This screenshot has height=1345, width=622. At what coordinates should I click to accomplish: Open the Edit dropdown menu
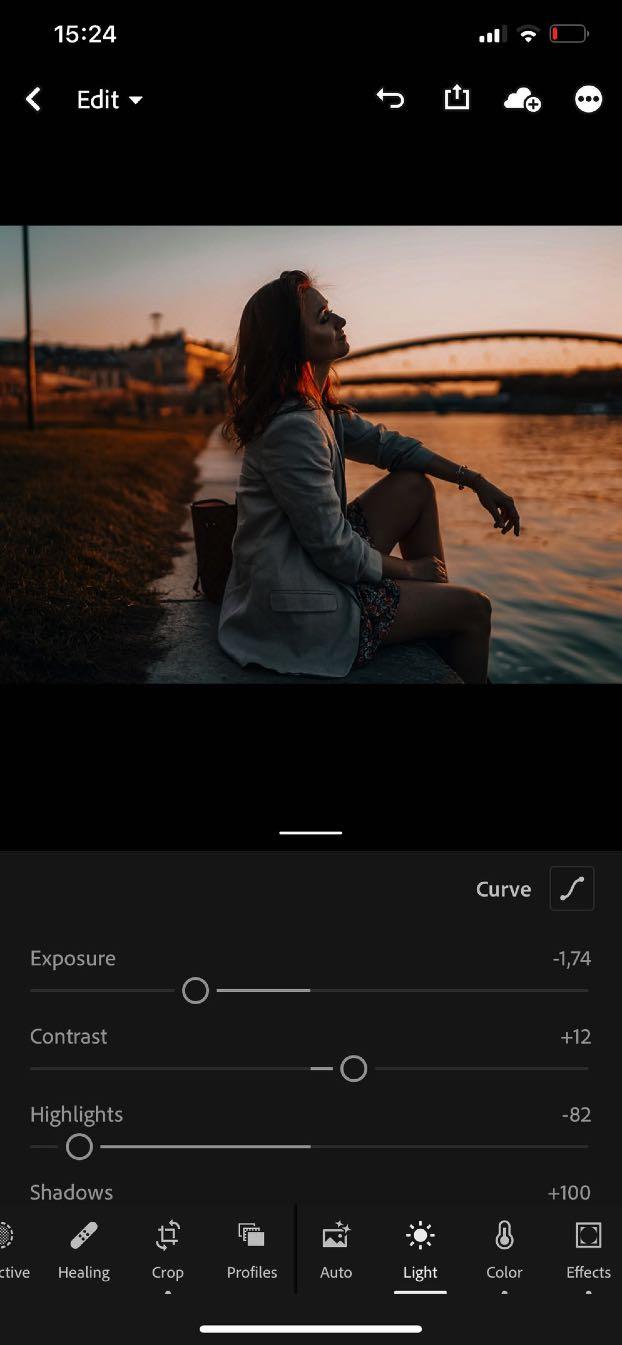click(109, 99)
